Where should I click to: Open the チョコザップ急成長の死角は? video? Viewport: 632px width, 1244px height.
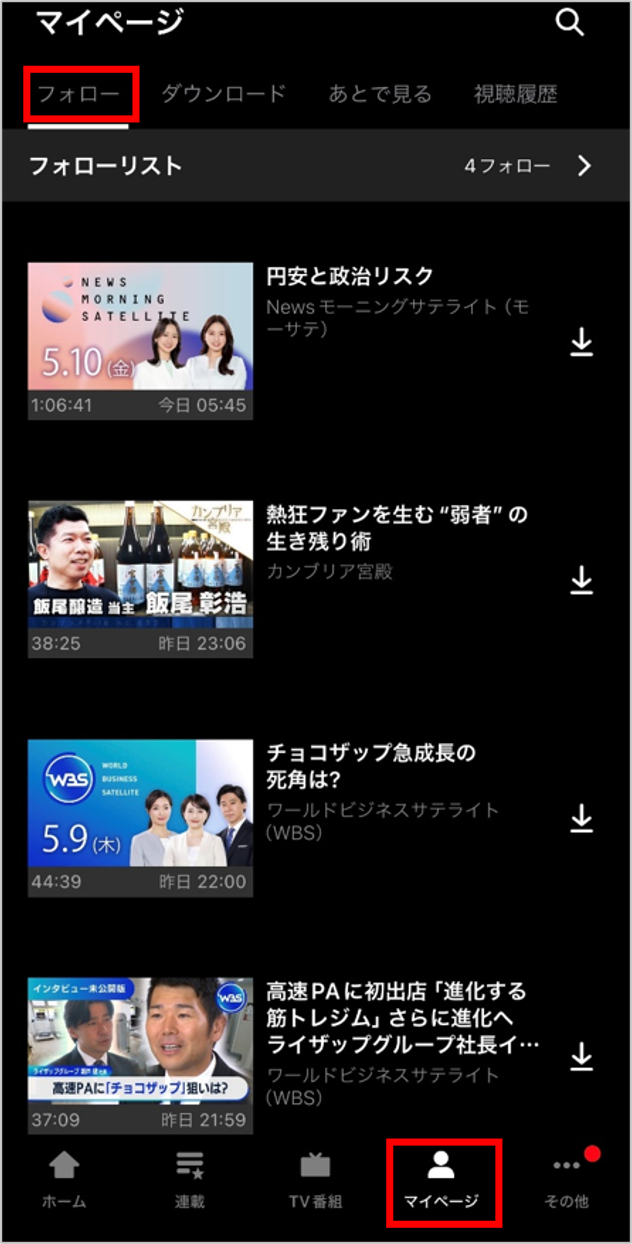coord(140,818)
